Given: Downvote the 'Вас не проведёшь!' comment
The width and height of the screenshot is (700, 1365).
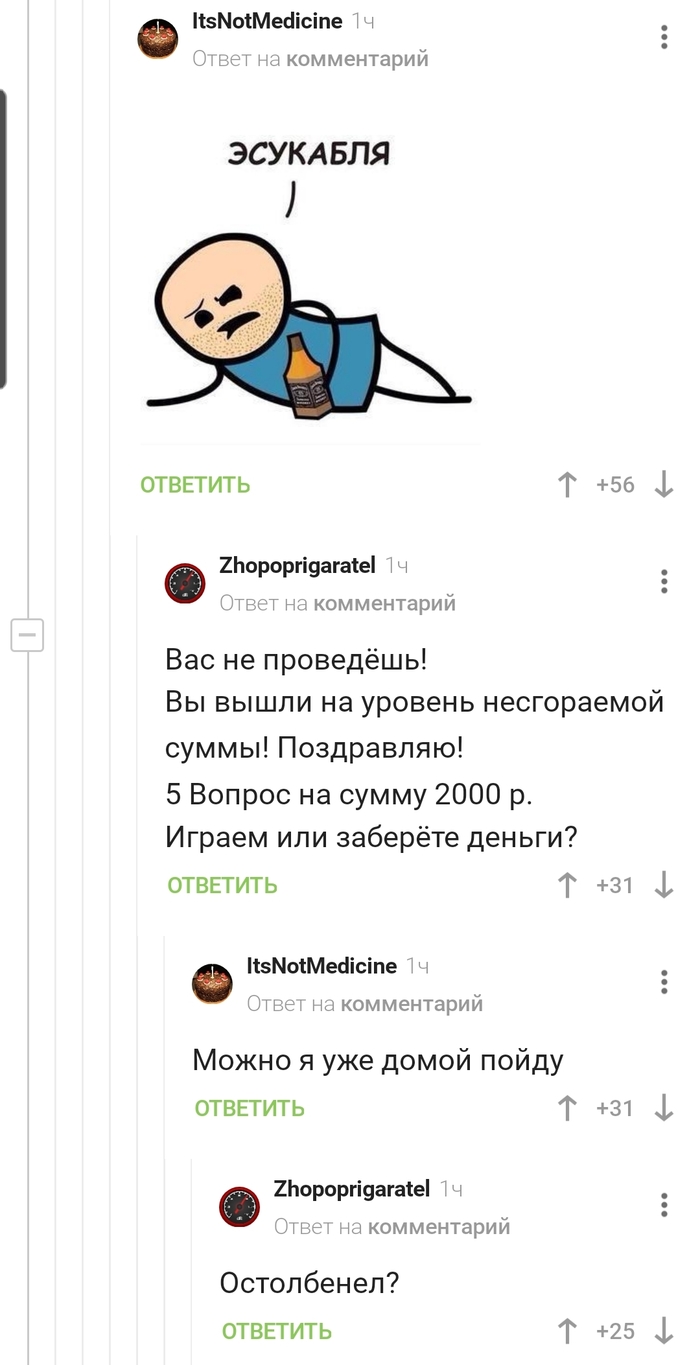Looking at the screenshot, I should [x=664, y=885].
